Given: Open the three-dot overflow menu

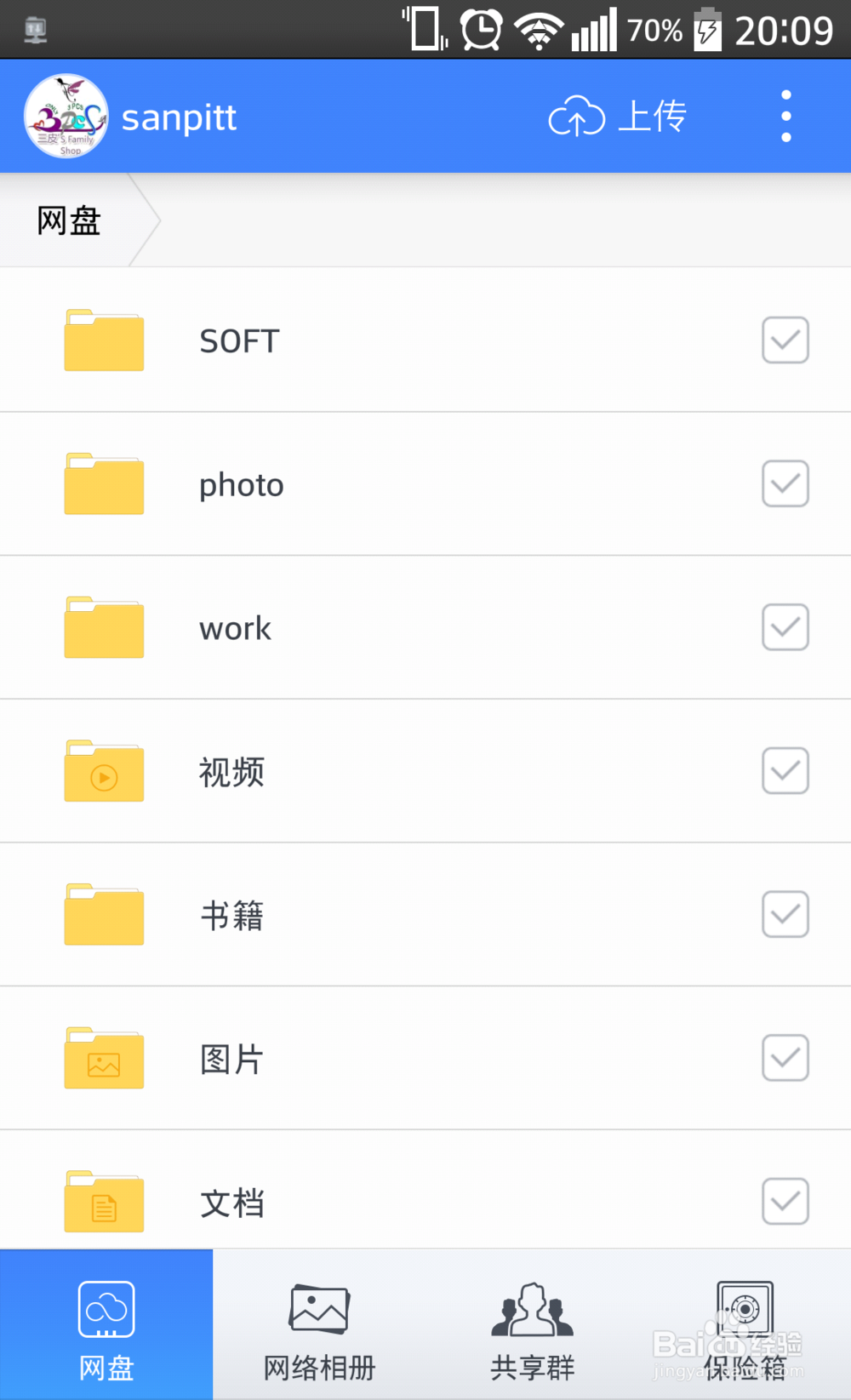Looking at the screenshot, I should 785,117.
